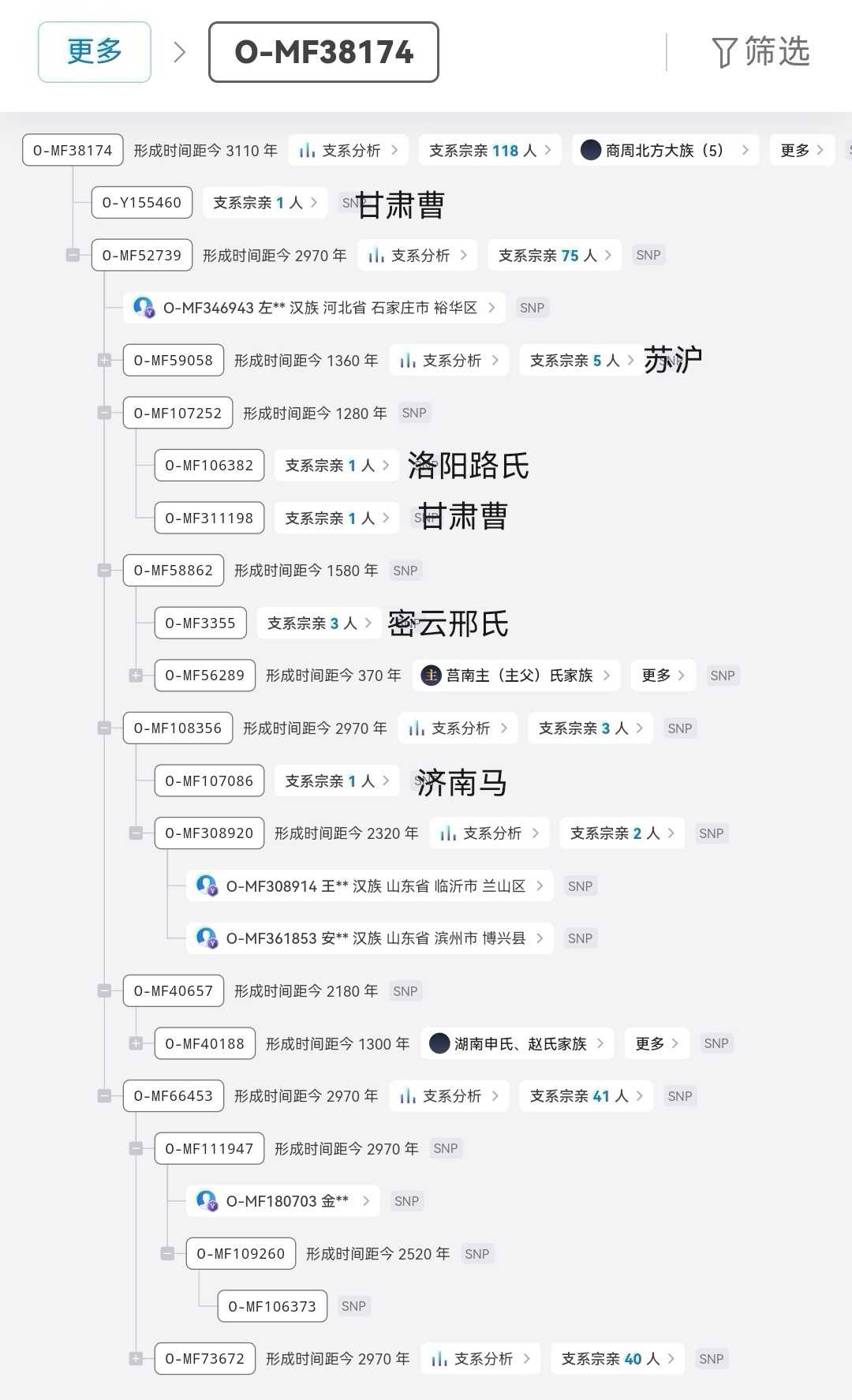Open the 筛选 filter

(760, 52)
